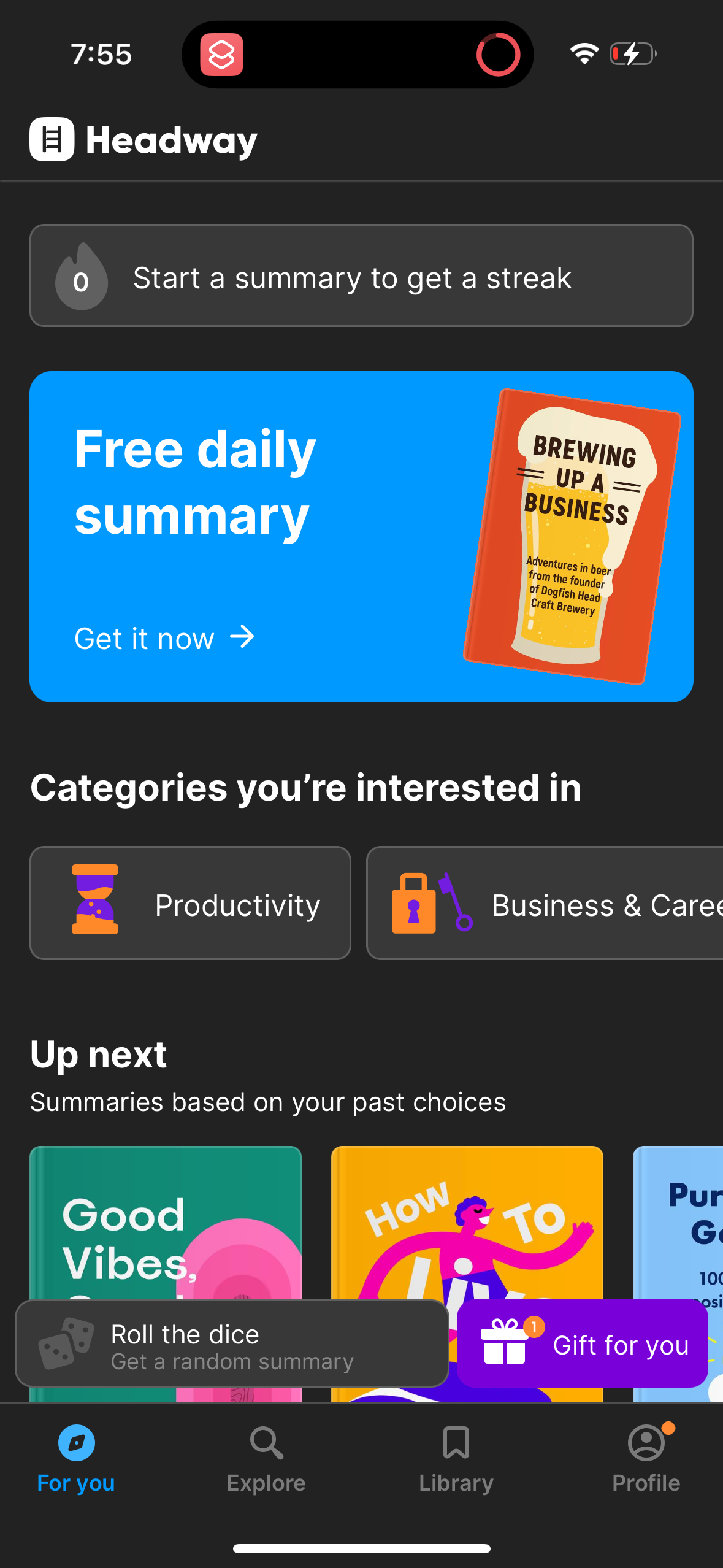Tap the Get it now link
The width and height of the screenshot is (723, 1568).
click(164, 638)
